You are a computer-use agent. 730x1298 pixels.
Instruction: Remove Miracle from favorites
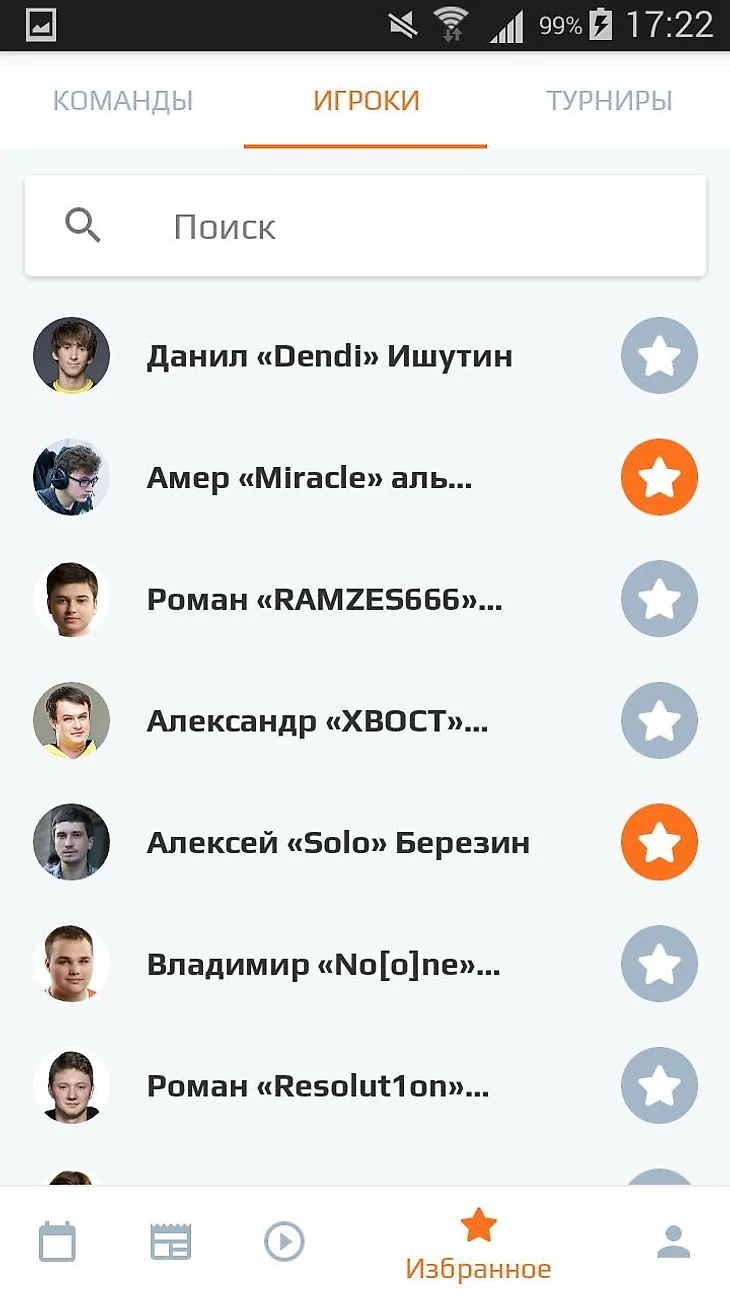(659, 477)
